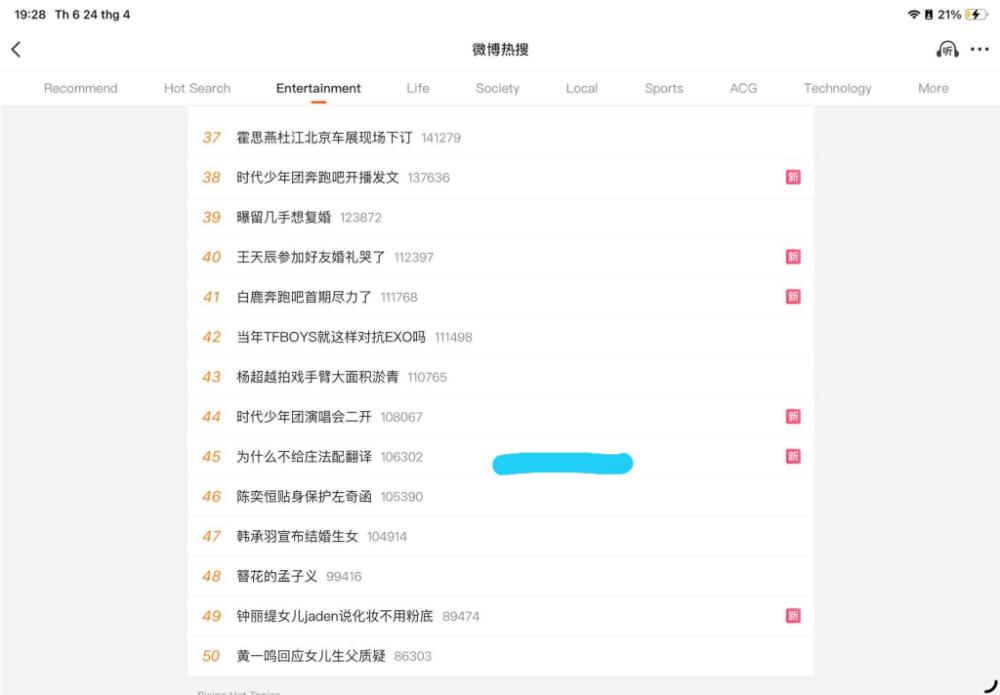Switch to the Local tab

[x=581, y=88]
